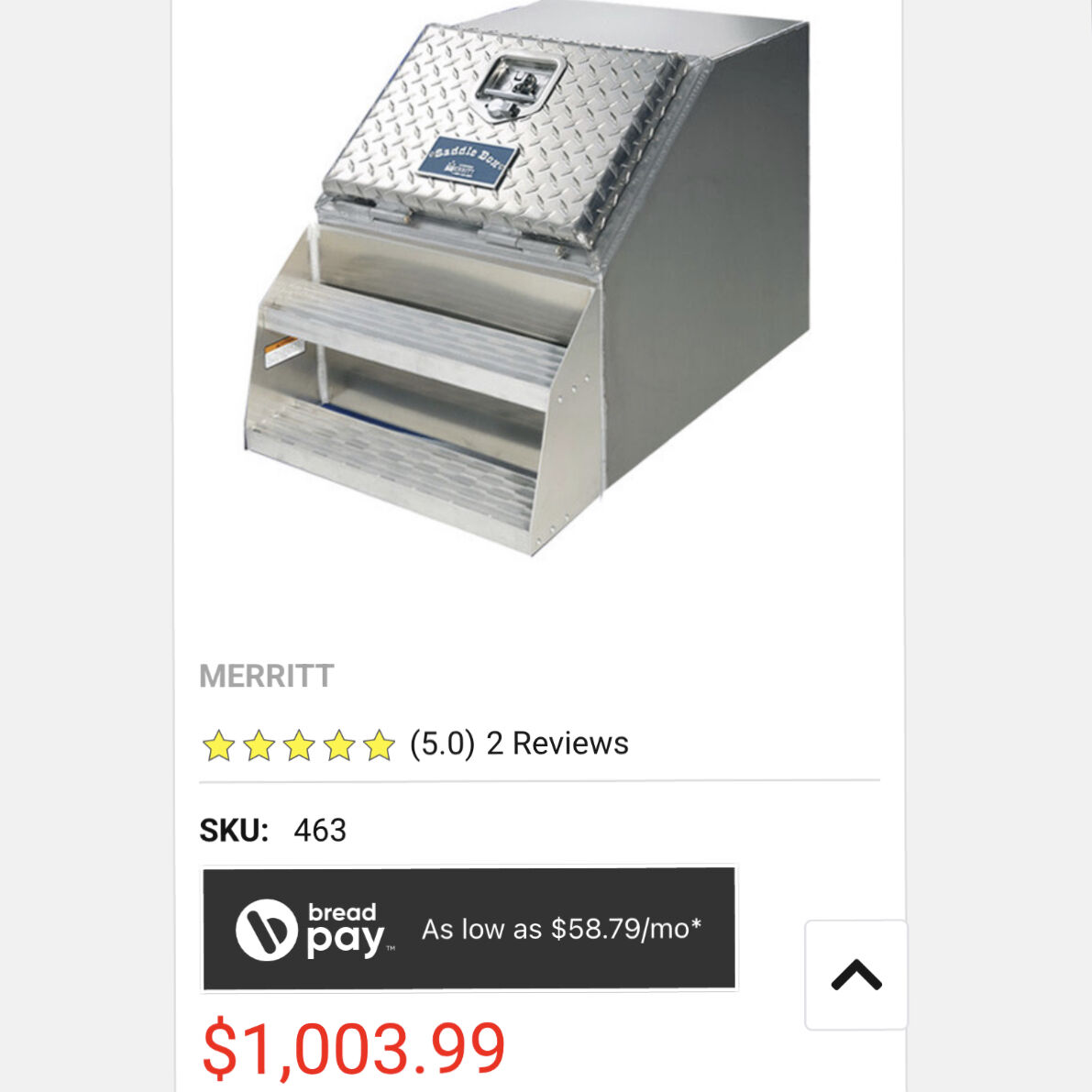Open the 2 Reviews rating section
1092x1092 pixels.
click(557, 744)
